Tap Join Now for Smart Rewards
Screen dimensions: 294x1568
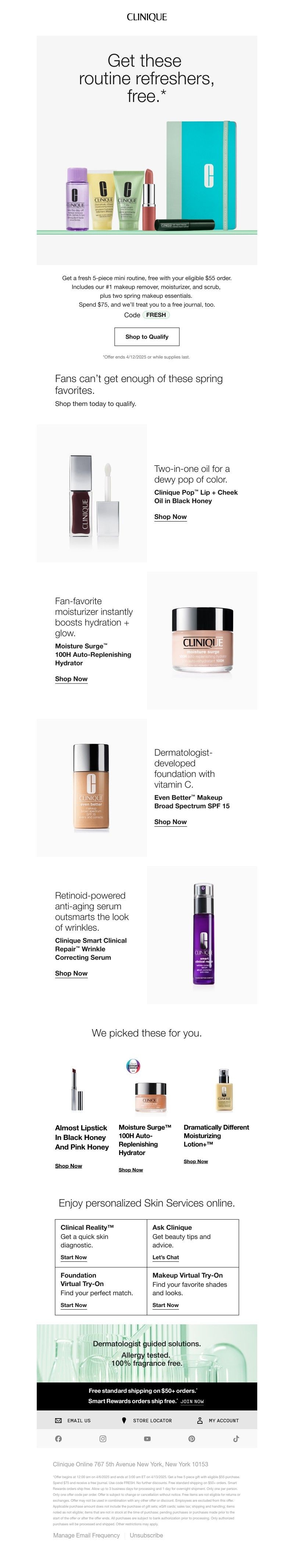tap(192, 1401)
